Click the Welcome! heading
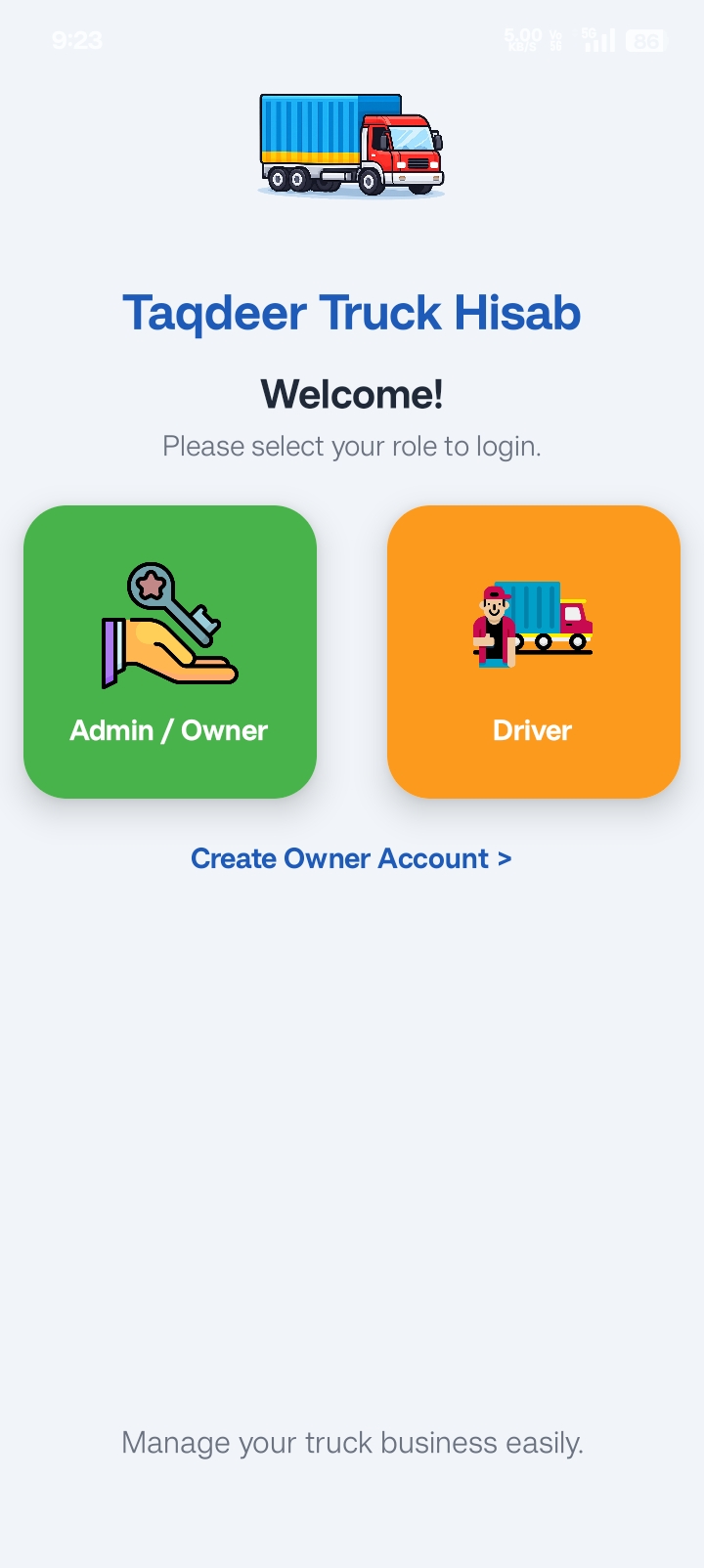 351,395
